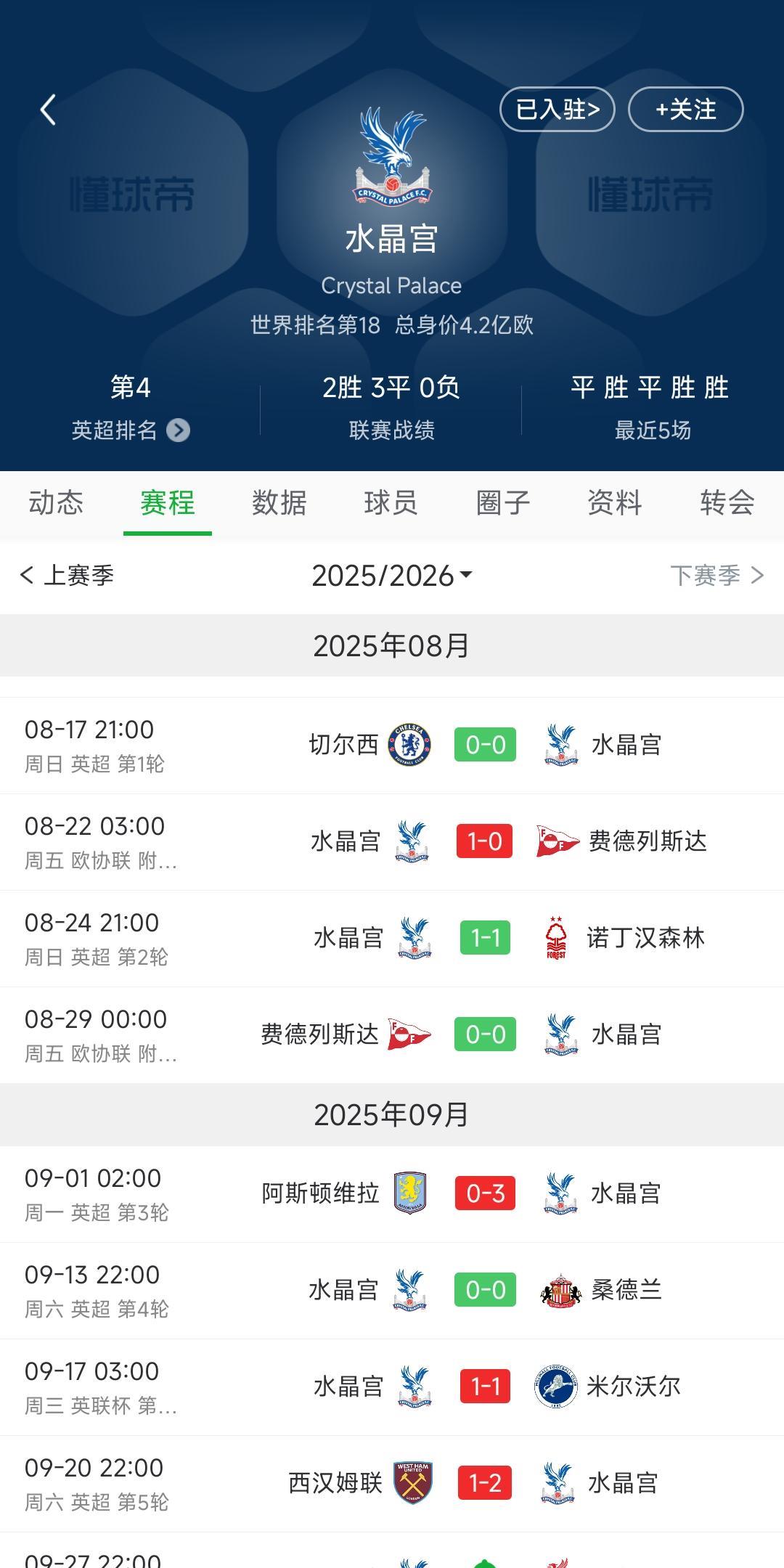The width and height of the screenshot is (784, 1568).
Task: Follow Crystal Palace with +关注
Action: pyautogui.click(x=685, y=110)
